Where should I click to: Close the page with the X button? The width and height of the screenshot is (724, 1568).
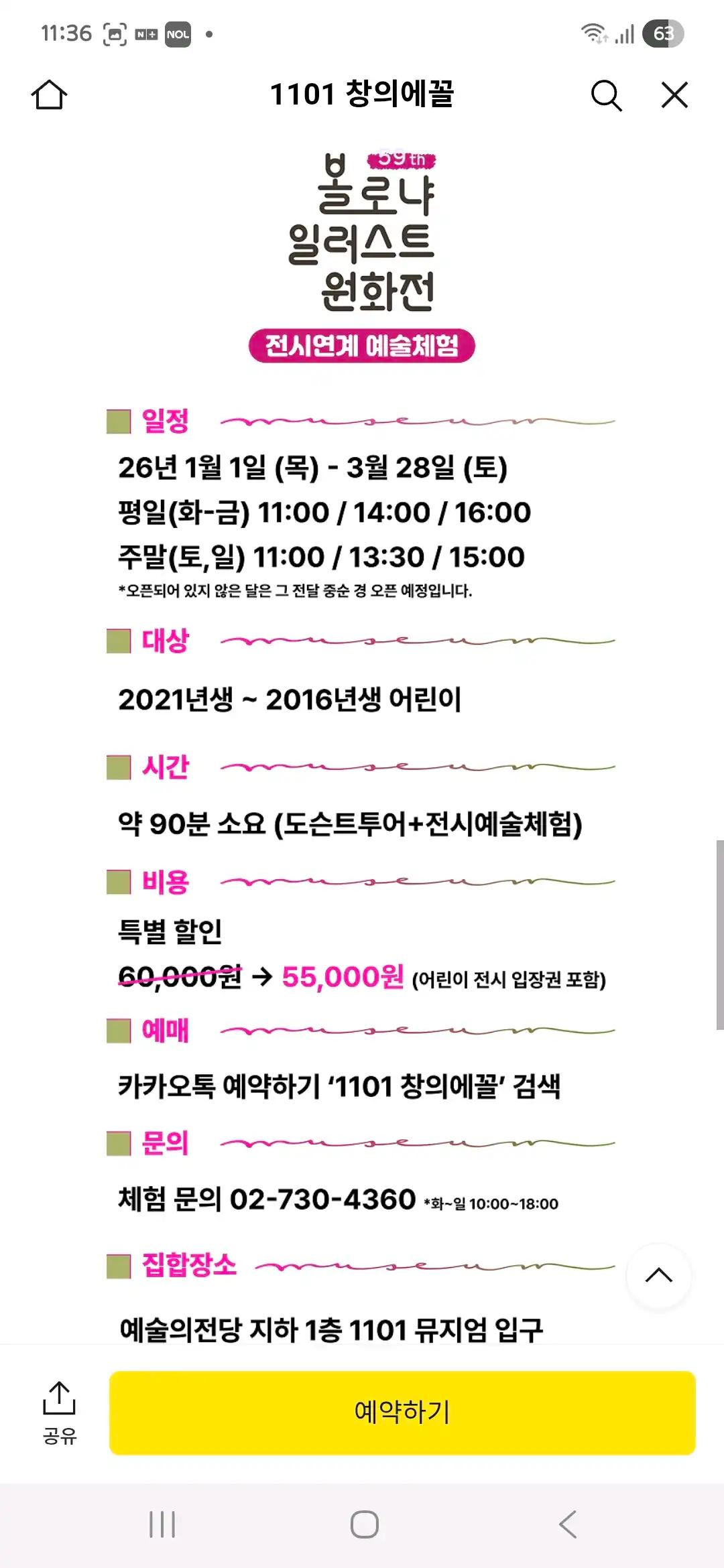[673, 95]
